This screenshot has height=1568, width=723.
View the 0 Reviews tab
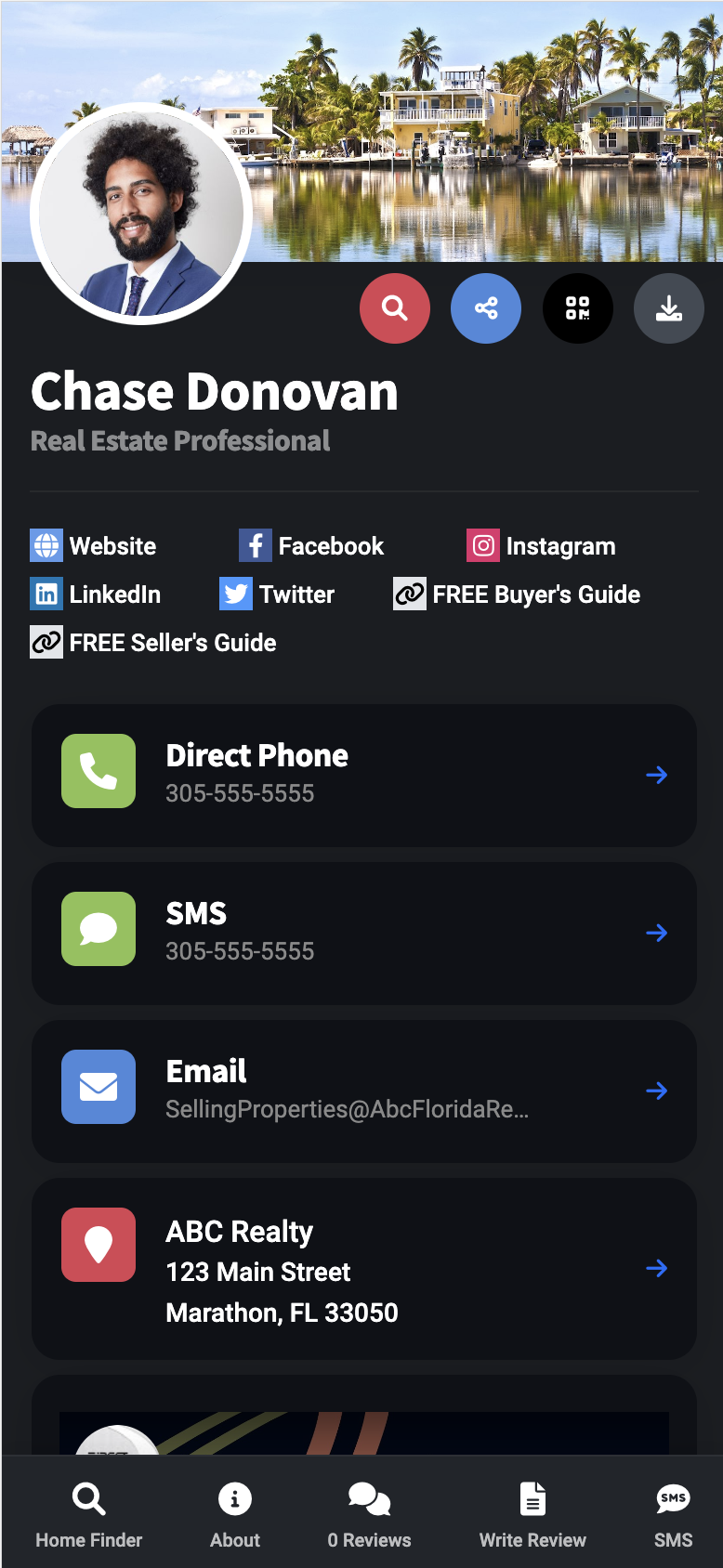pos(369,1515)
